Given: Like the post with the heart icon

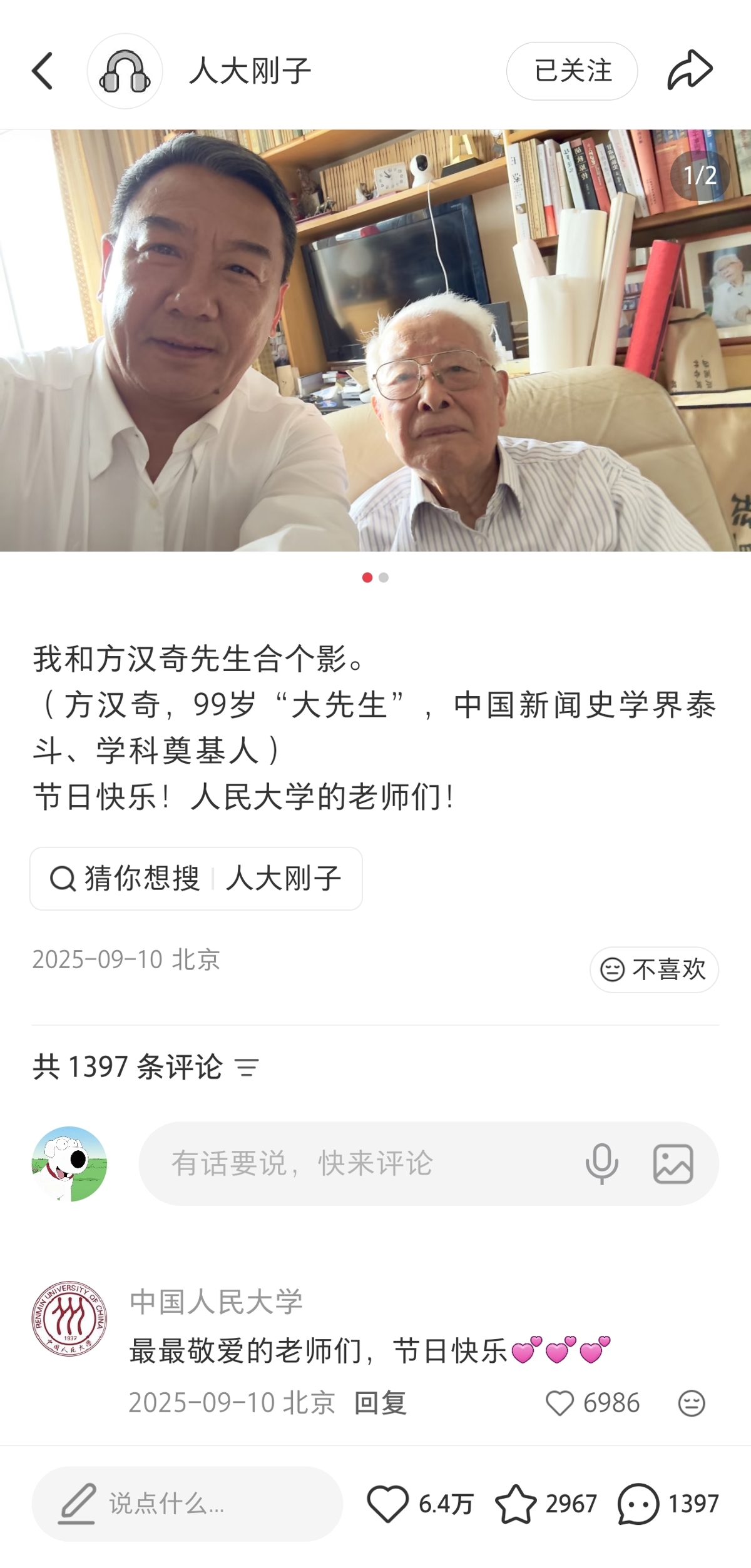Looking at the screenshot, I should (x=388, y=1504).
